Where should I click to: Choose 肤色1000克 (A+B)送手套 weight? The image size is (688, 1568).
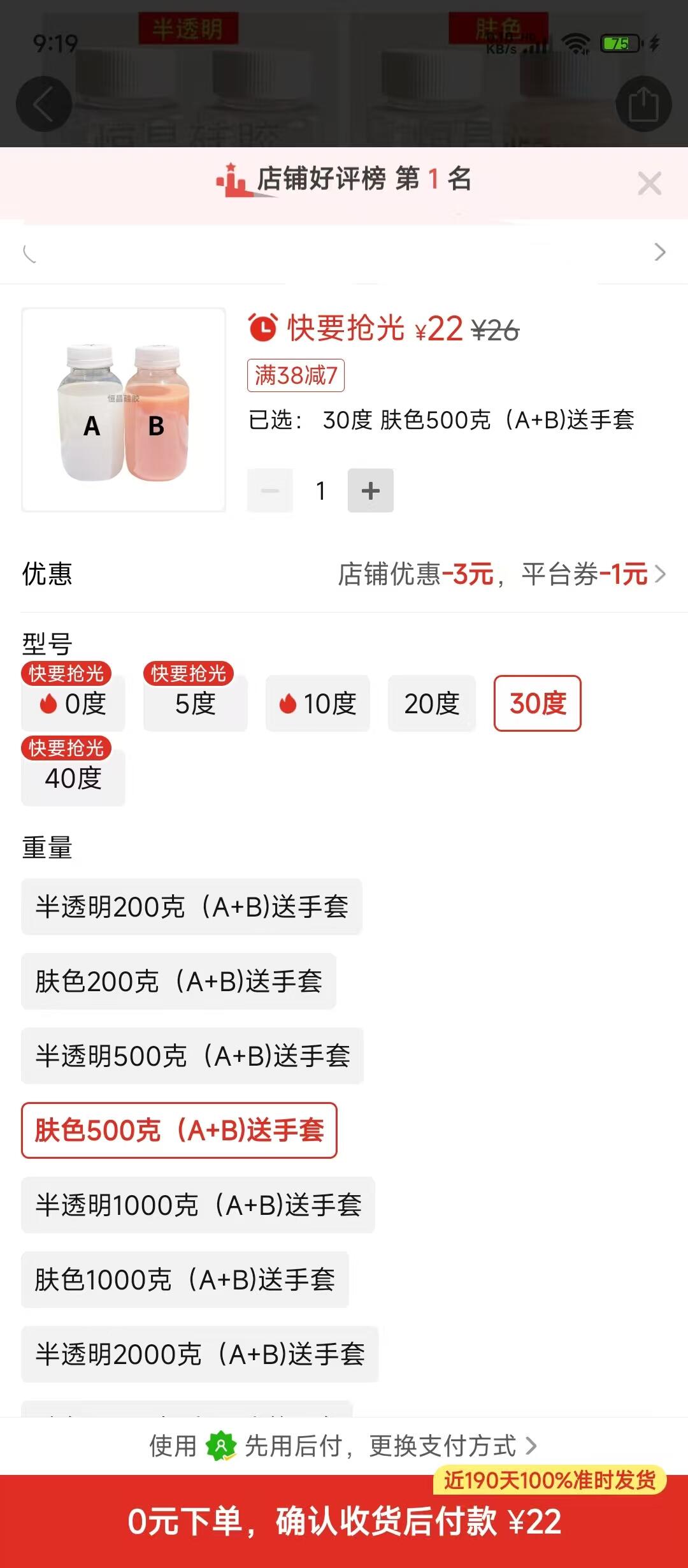[185, 1280]
